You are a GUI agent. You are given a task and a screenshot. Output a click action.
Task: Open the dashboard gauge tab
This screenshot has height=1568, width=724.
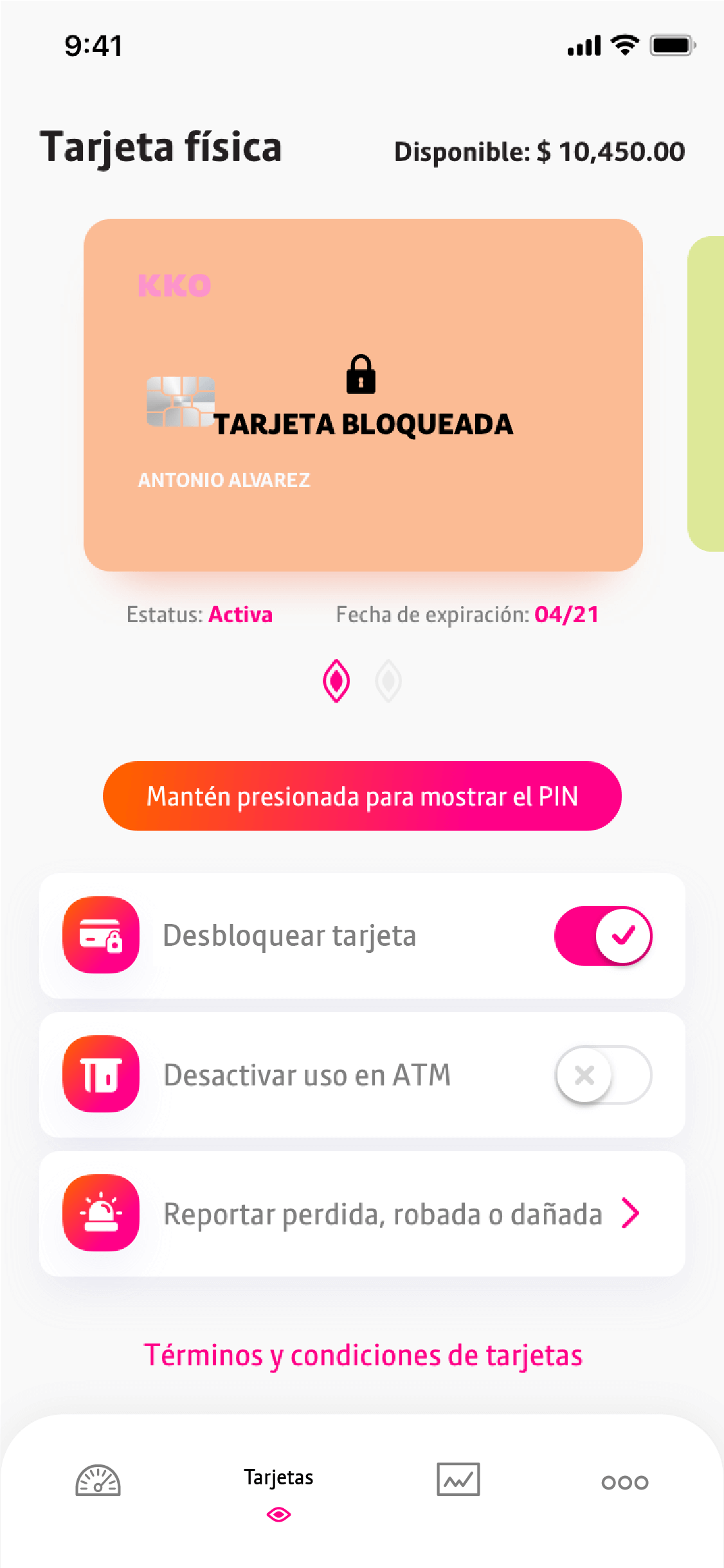click(98, 1480)
